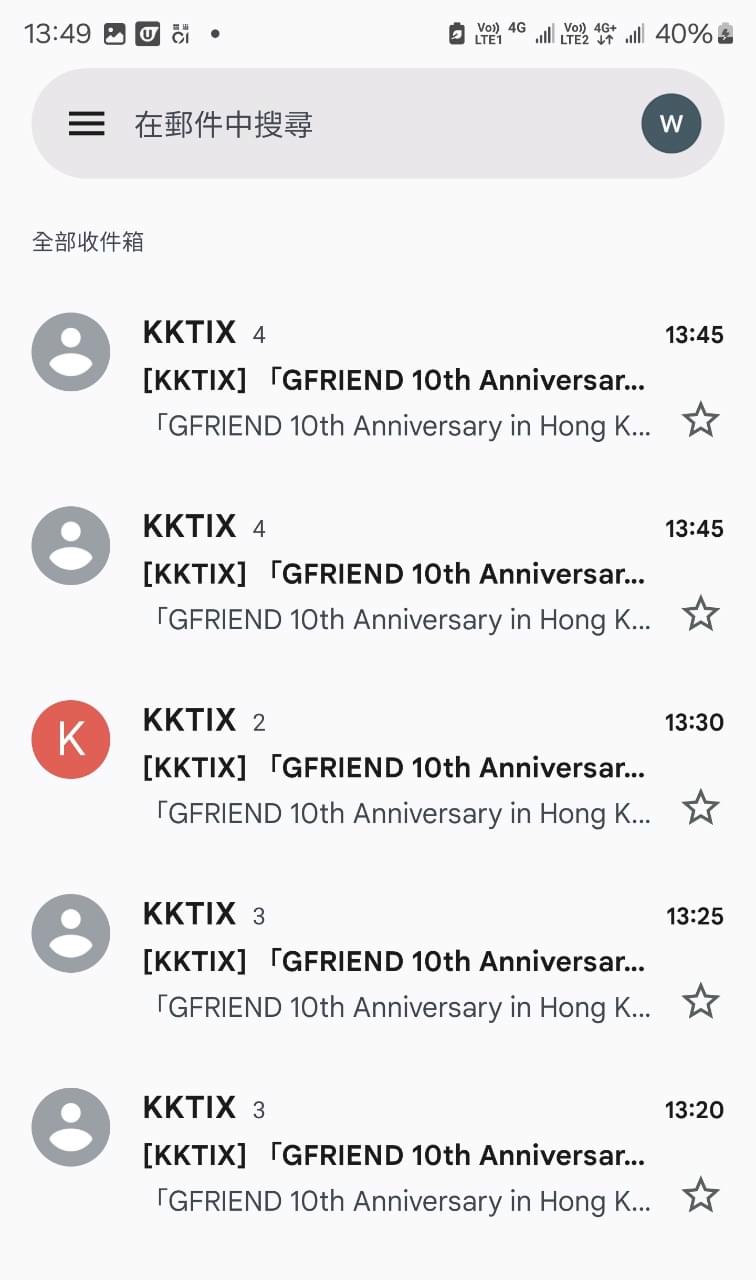Open the hamburger navigation drawer menu
Viewport: 756px width, 1280px height.
tap(87, 123)
